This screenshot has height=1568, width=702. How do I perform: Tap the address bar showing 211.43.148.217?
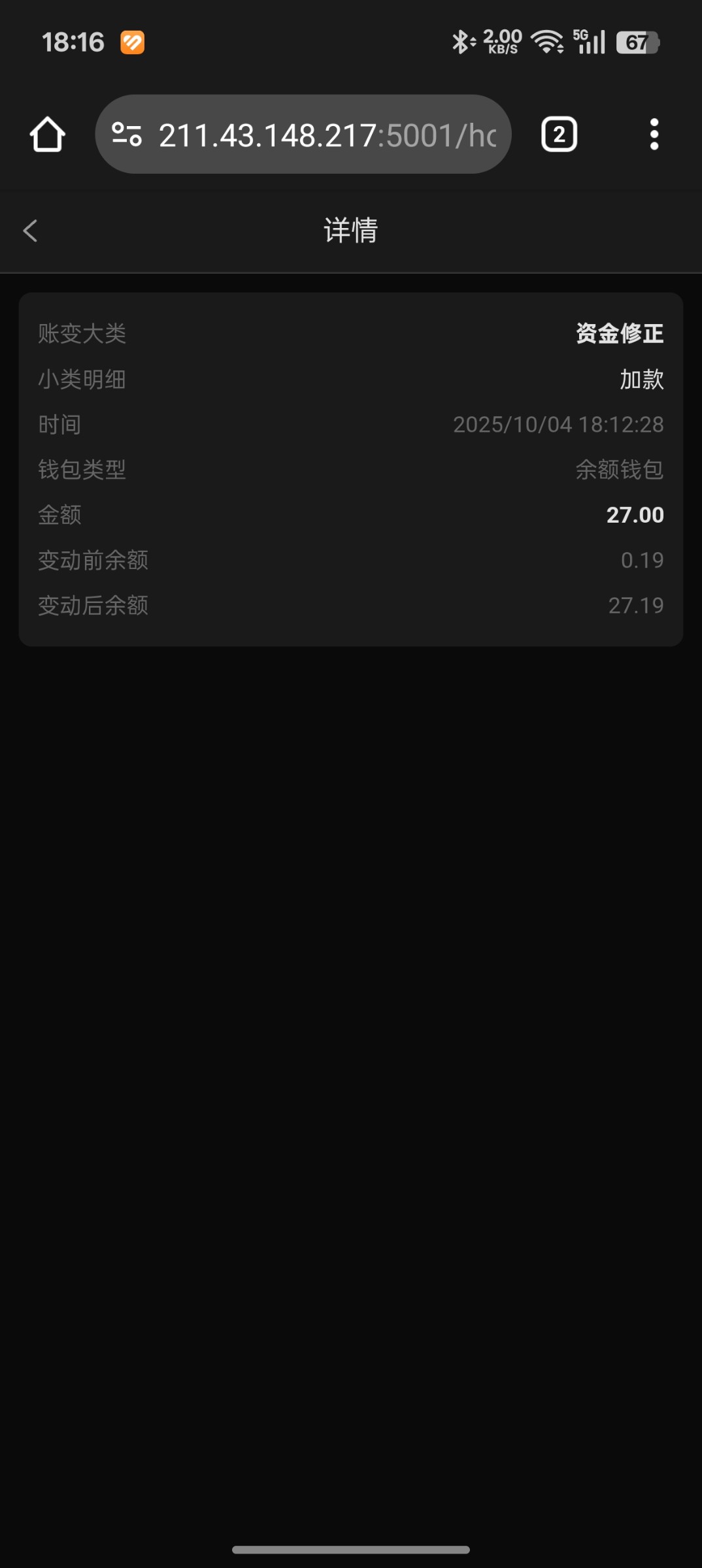327,135
